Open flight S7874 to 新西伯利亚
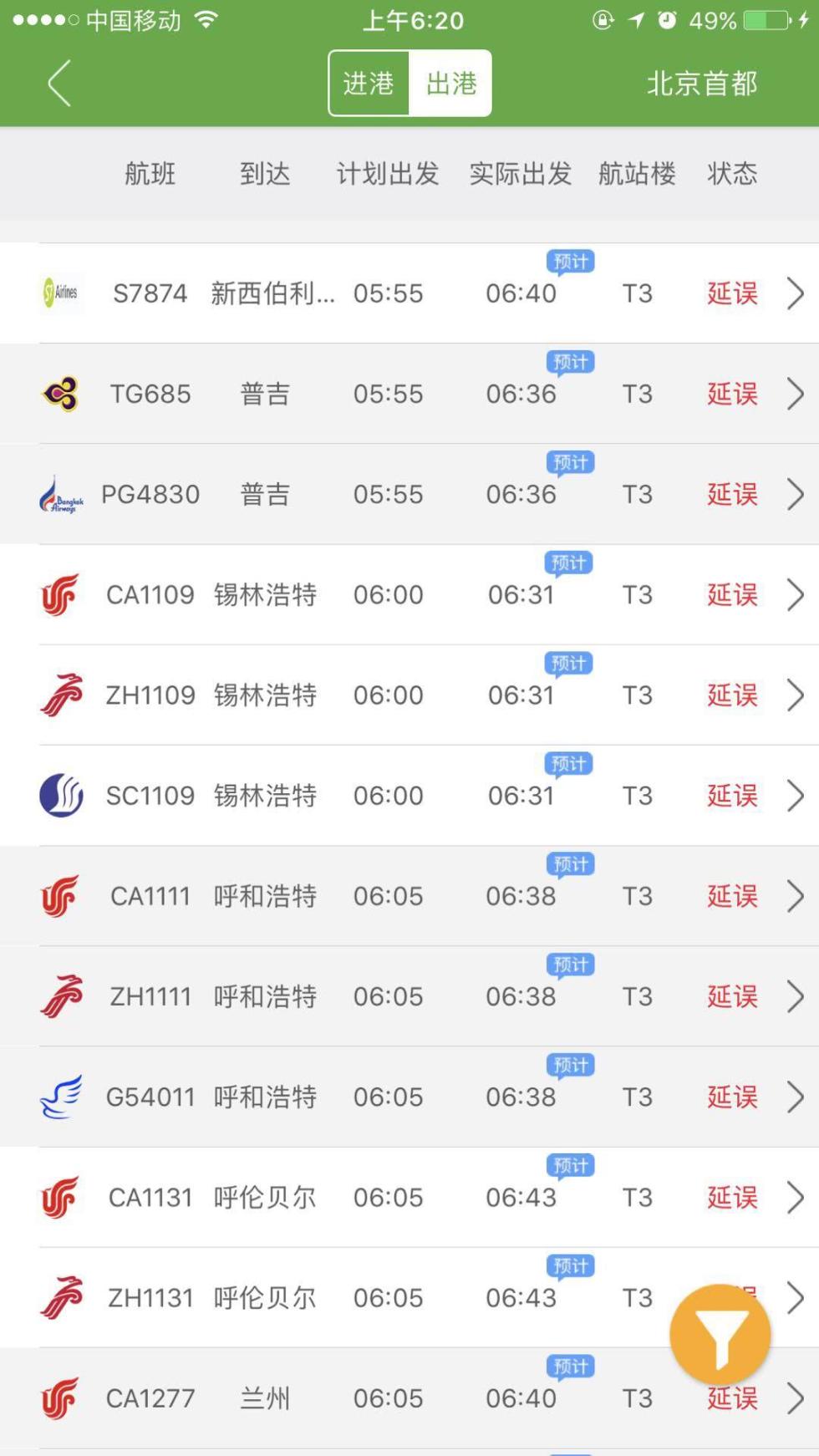Screen dimensions: 819x1456 click(x=409, y=293)
